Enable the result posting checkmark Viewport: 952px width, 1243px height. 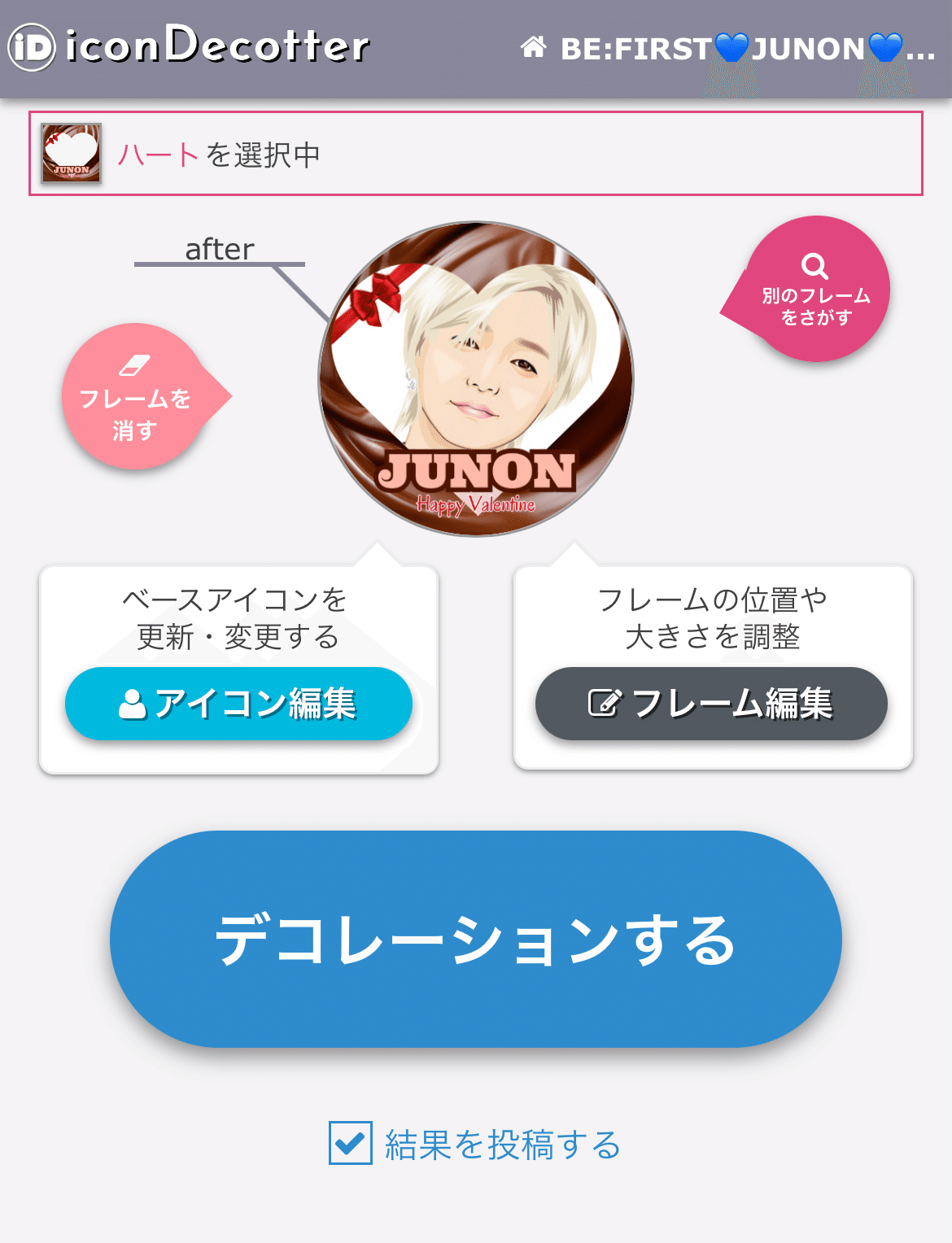[350, 1147]
